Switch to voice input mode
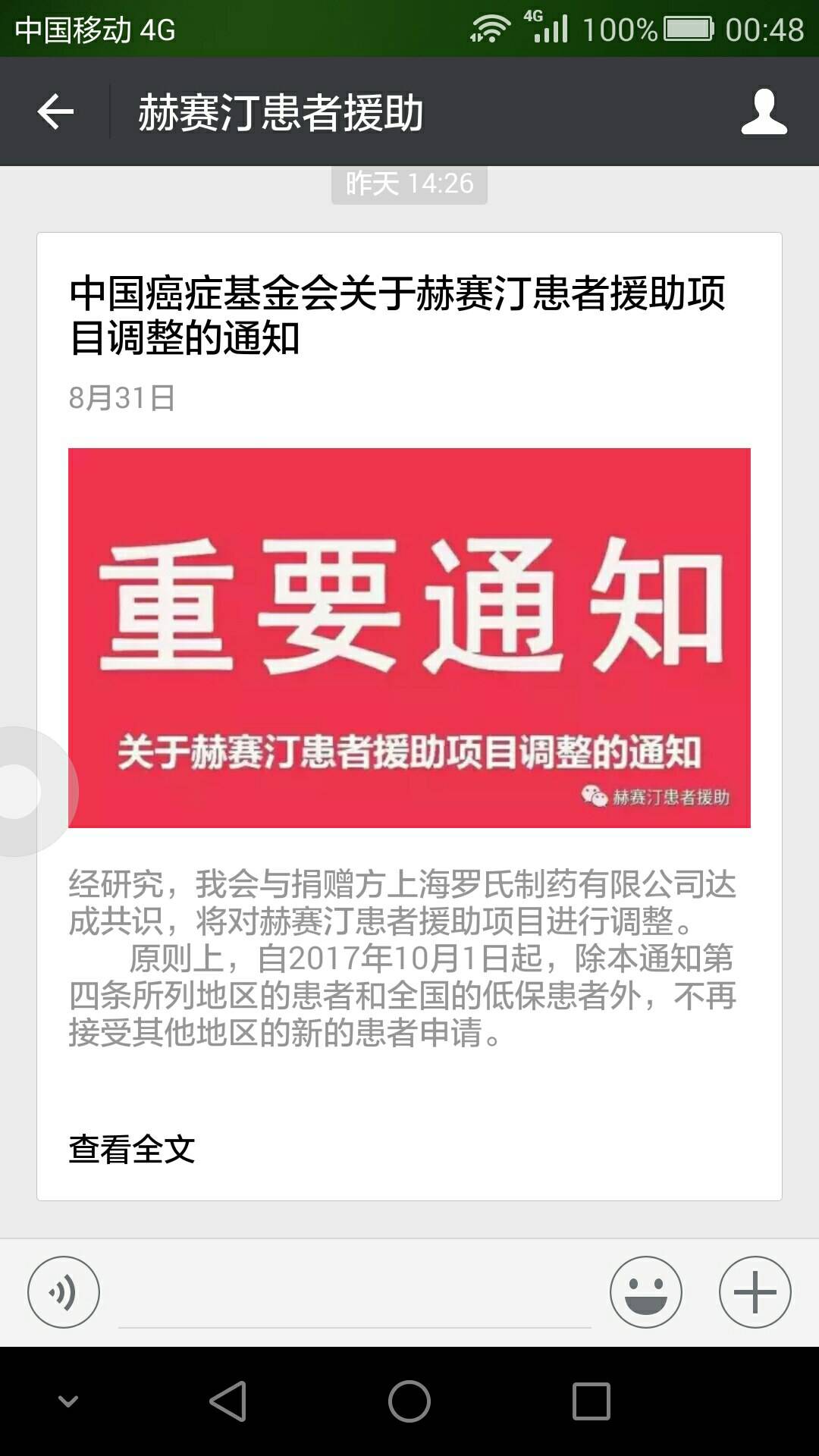The width and height of the screenshot is (819, 1456). [64, 1292]
